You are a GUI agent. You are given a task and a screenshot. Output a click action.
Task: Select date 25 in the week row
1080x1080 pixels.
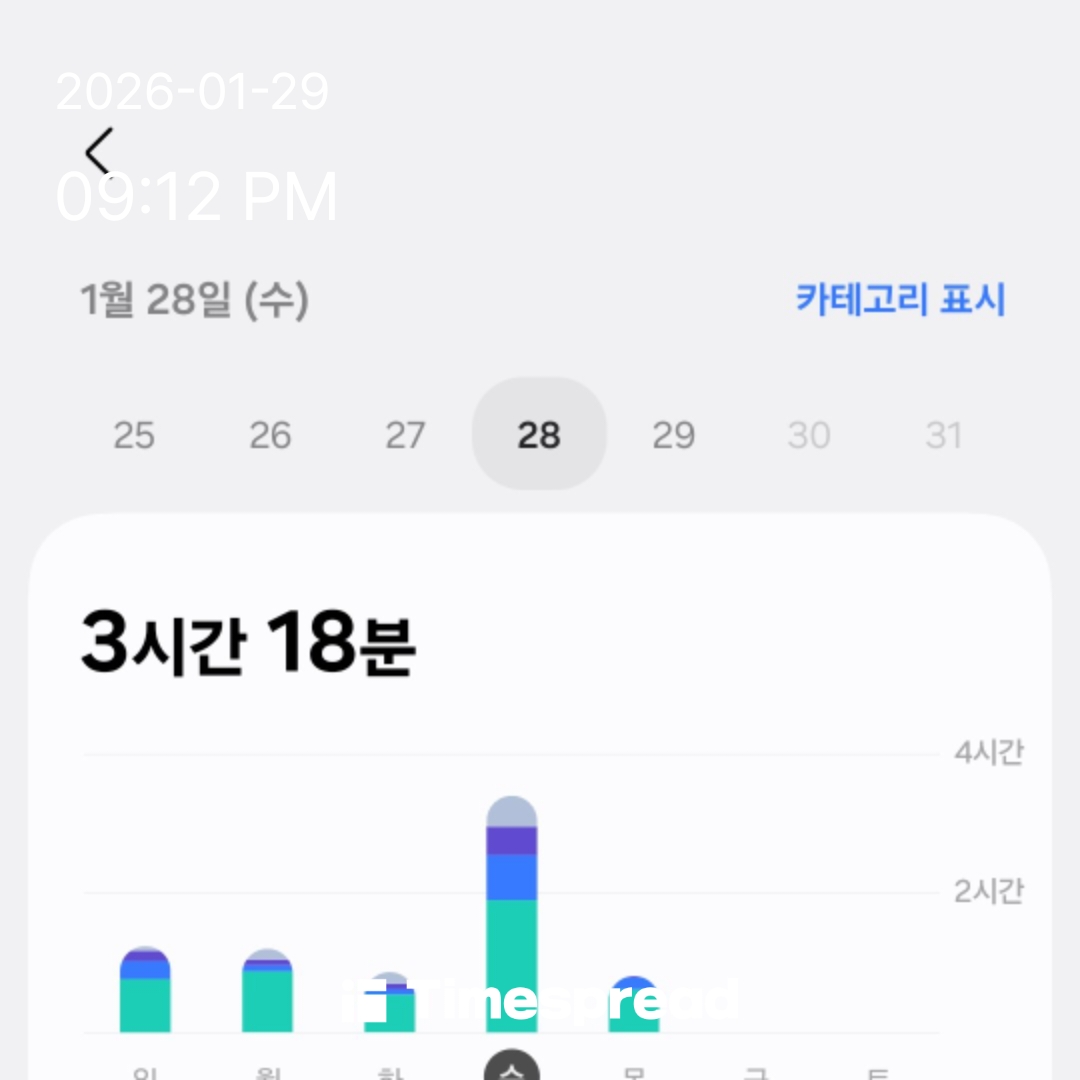[x=134, y=436]
